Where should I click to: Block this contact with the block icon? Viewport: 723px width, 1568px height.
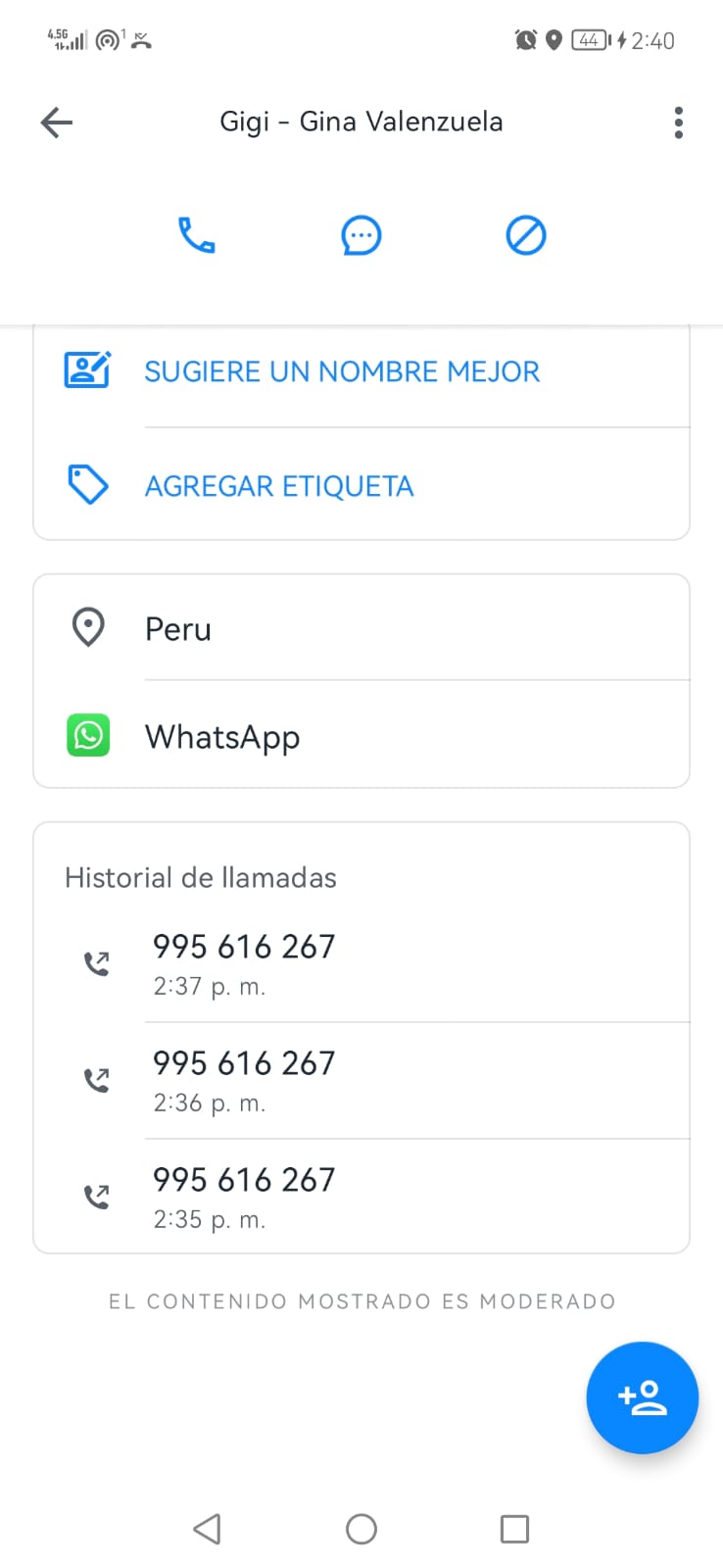point(526,235)
